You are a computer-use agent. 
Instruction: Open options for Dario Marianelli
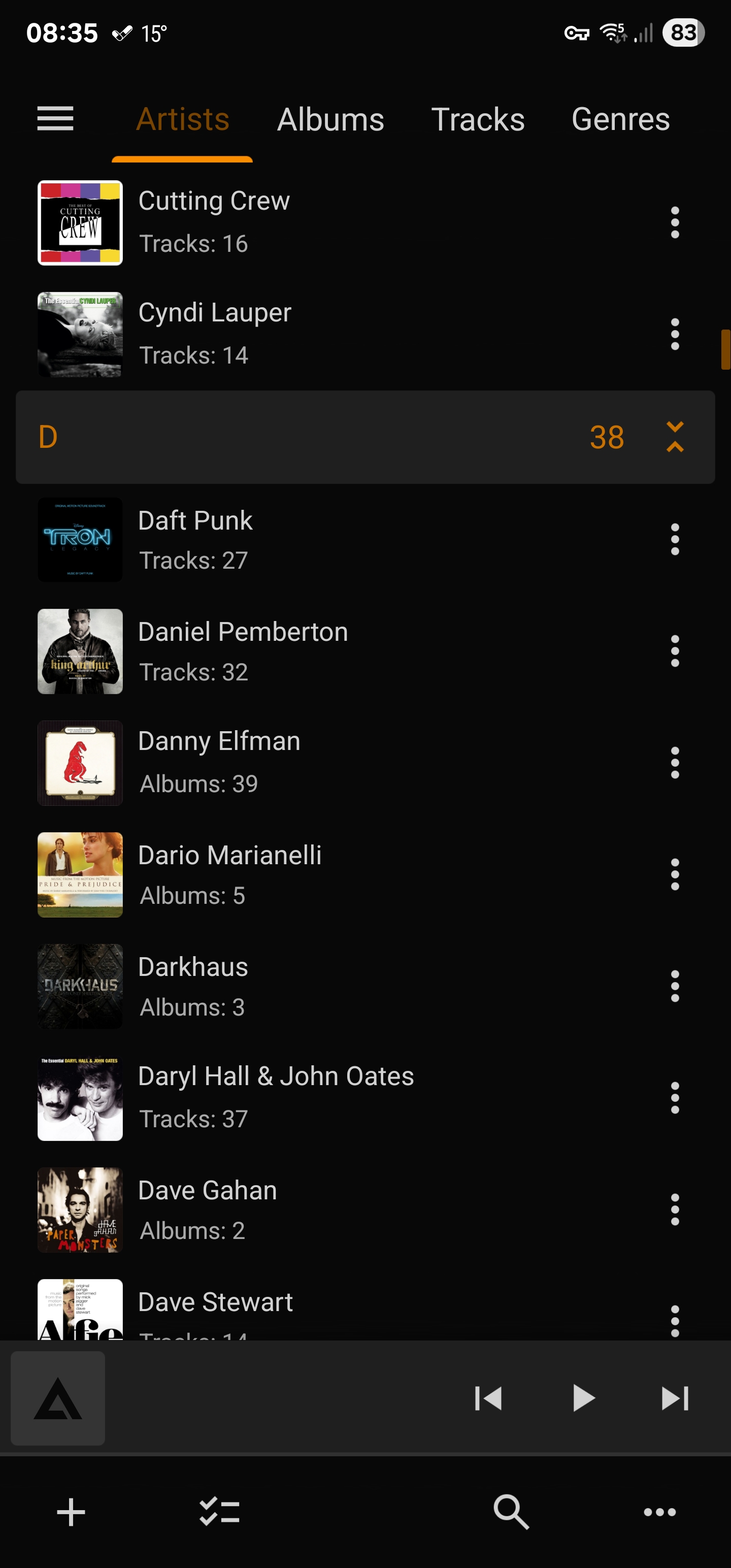click(674, 874)
